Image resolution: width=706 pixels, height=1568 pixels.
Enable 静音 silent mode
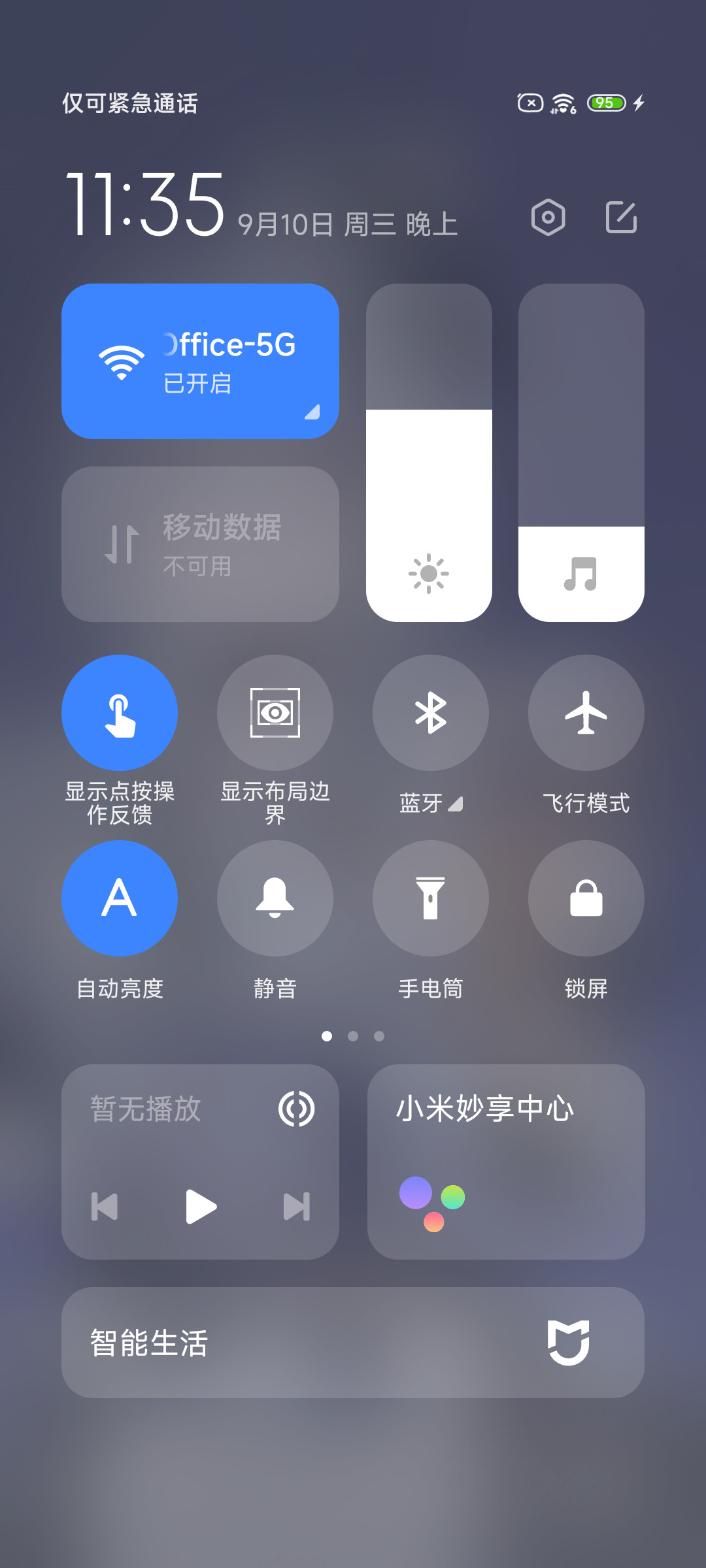[x=275, y=898]
